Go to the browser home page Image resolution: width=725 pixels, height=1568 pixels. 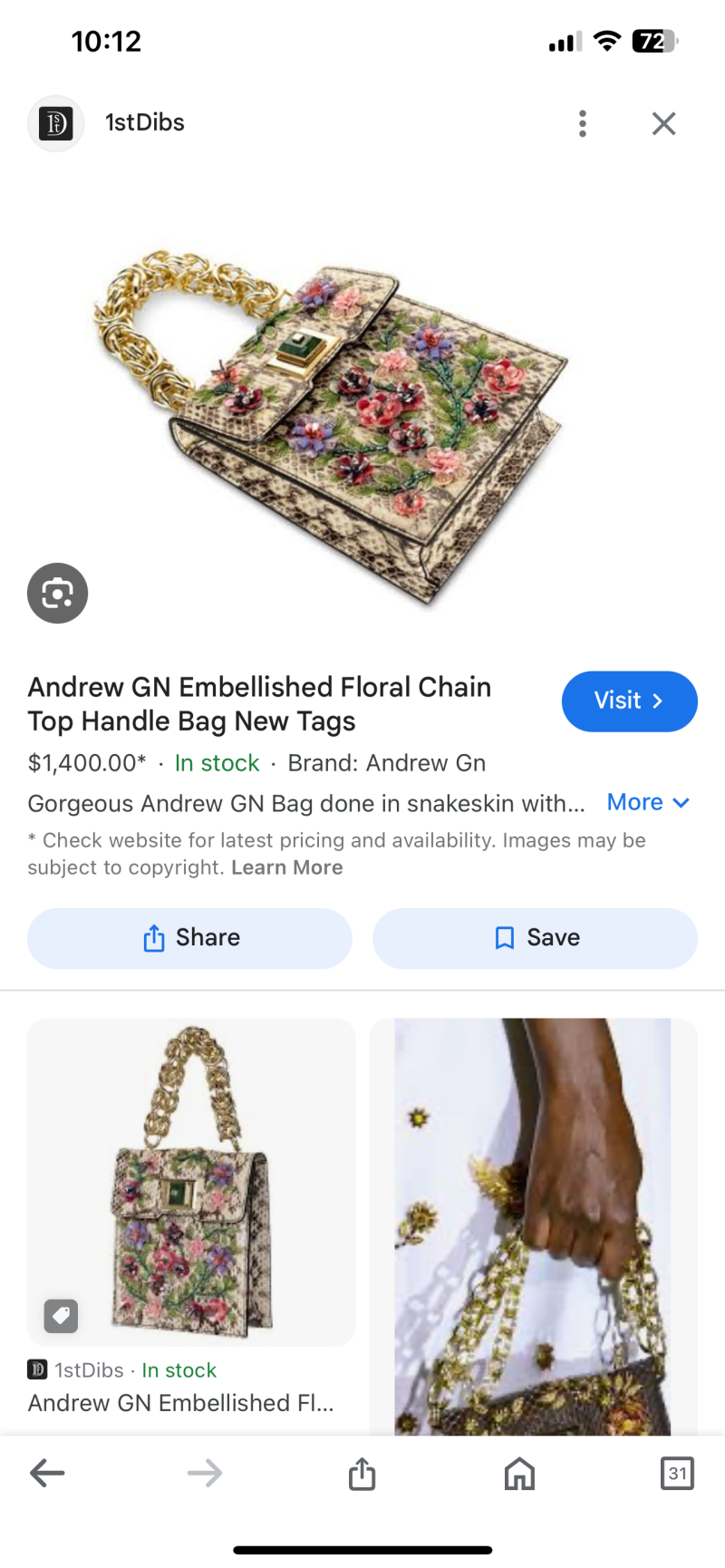(519, 1473)
